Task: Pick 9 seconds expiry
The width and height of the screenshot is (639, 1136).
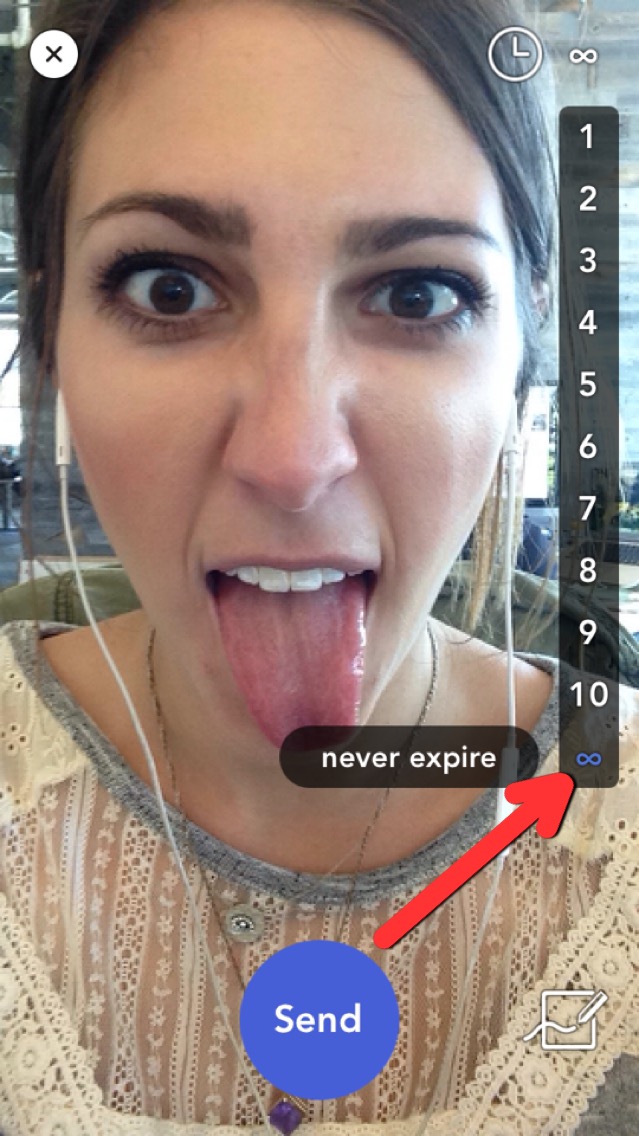Action: [x=587, y=632]
